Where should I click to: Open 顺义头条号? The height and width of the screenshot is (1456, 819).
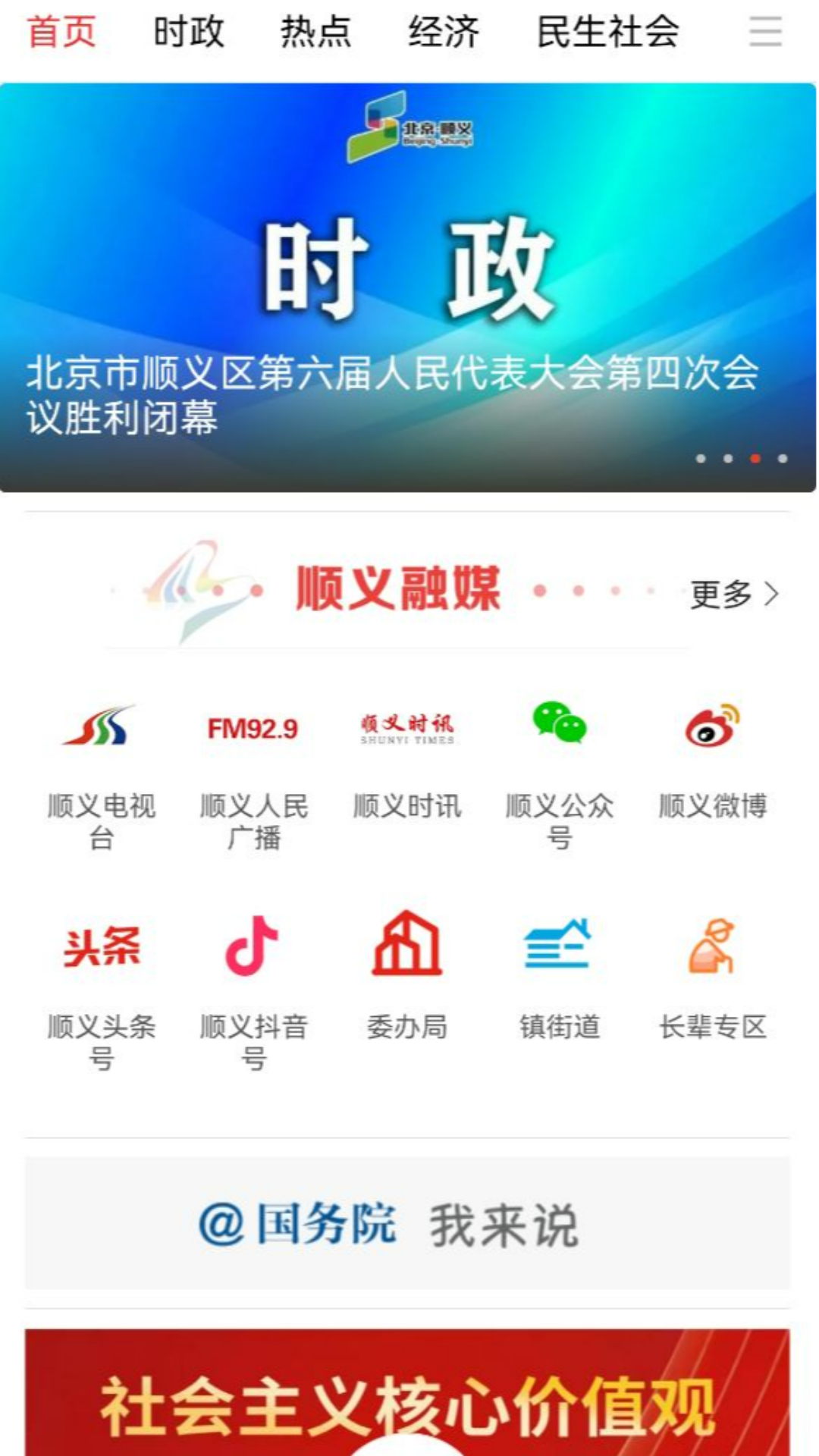tap(101, 986)
